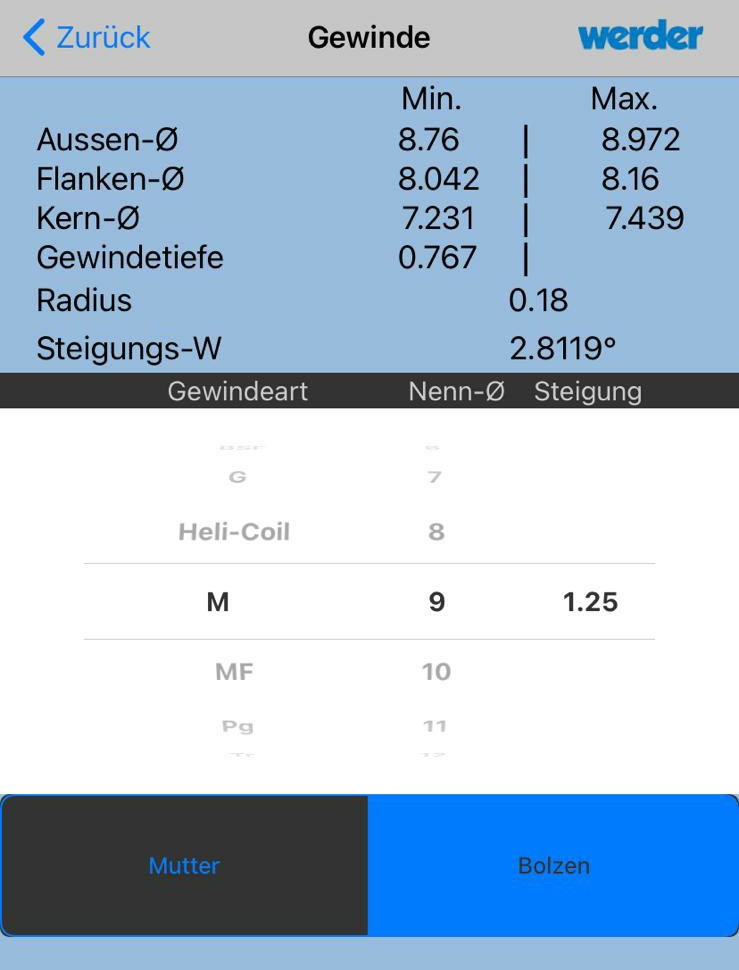This screenshot has height=970, width=739.
Task: Set the nominal diameter to 10
Action: click(x=436, y=672)
